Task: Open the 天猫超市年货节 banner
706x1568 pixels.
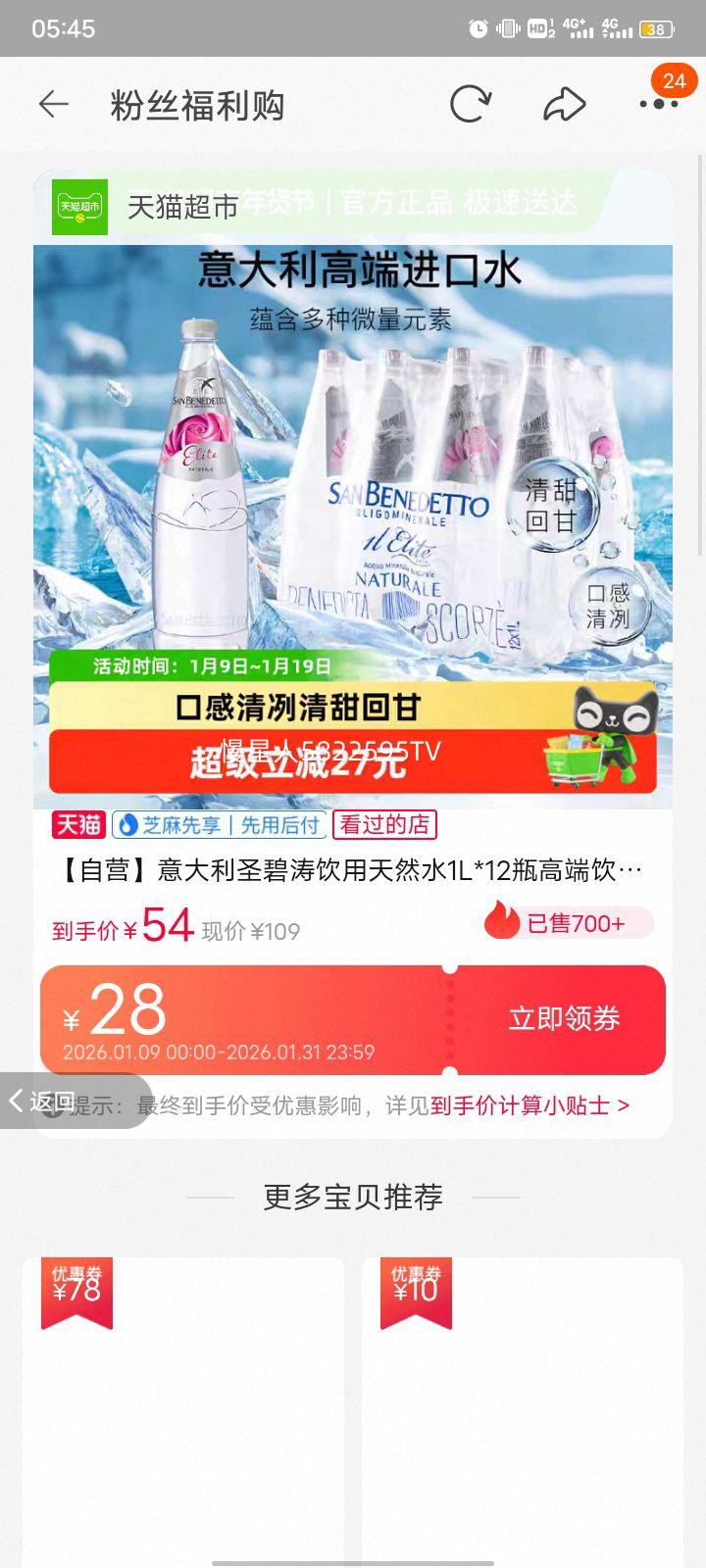Action: [353, 206]
